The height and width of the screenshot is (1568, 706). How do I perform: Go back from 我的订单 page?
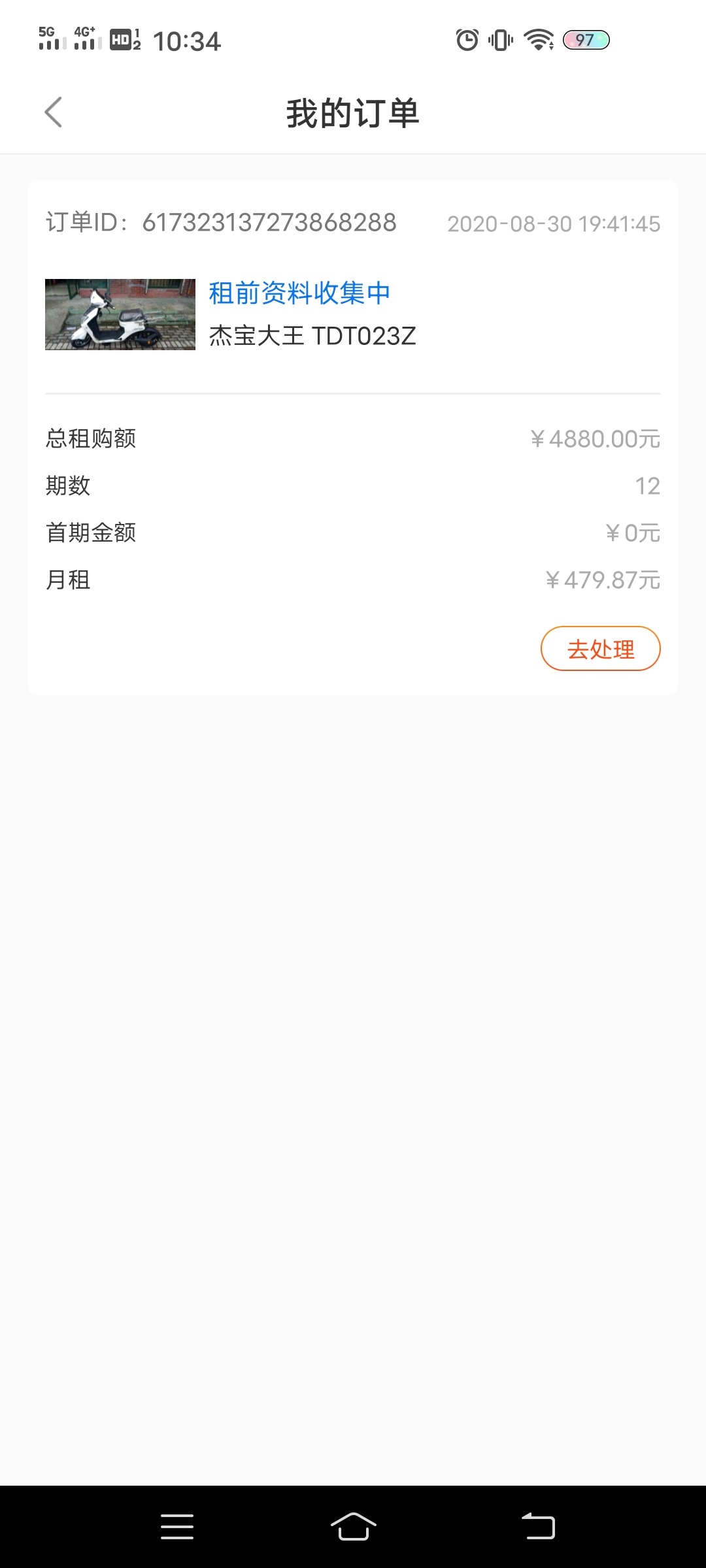pos(54,112)
